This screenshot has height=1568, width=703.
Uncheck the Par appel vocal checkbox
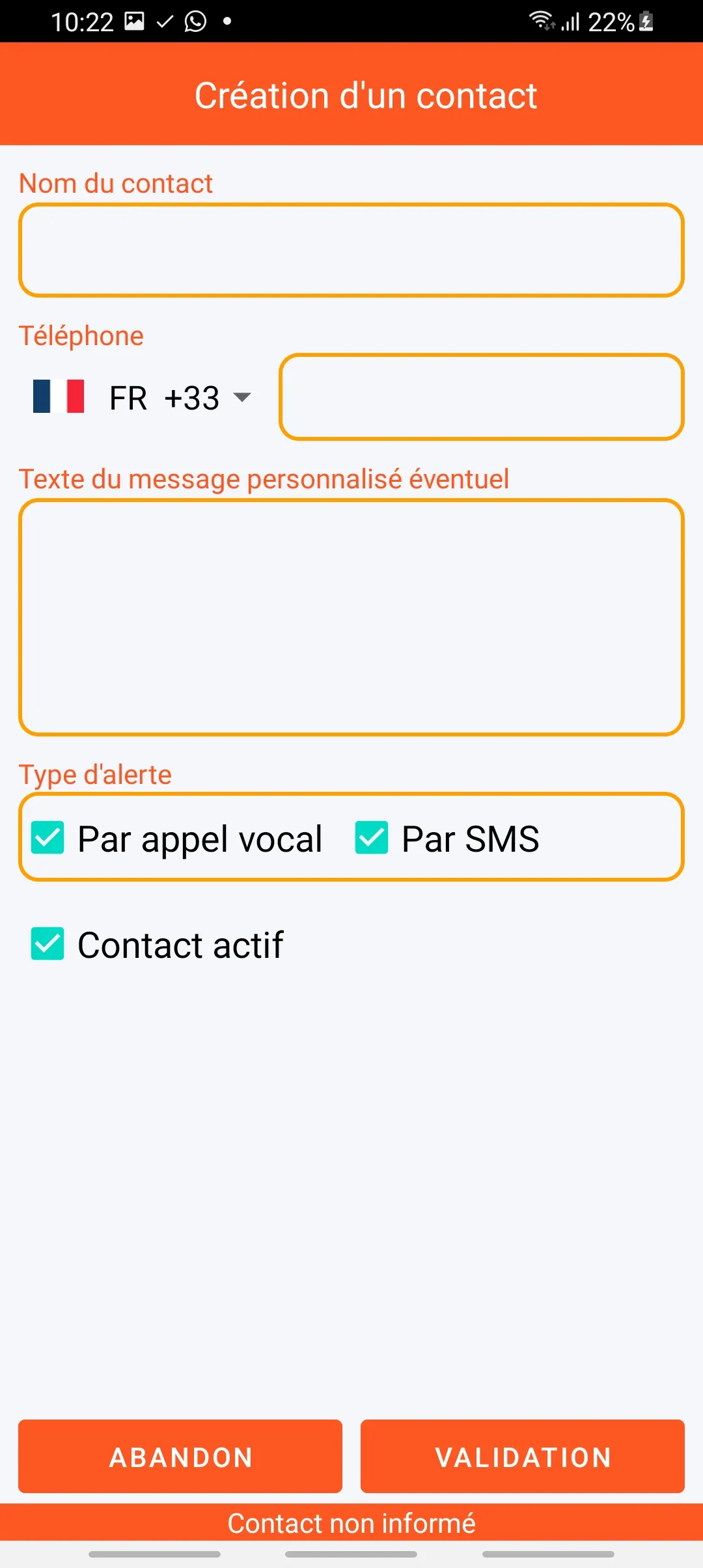pos(48,837)
